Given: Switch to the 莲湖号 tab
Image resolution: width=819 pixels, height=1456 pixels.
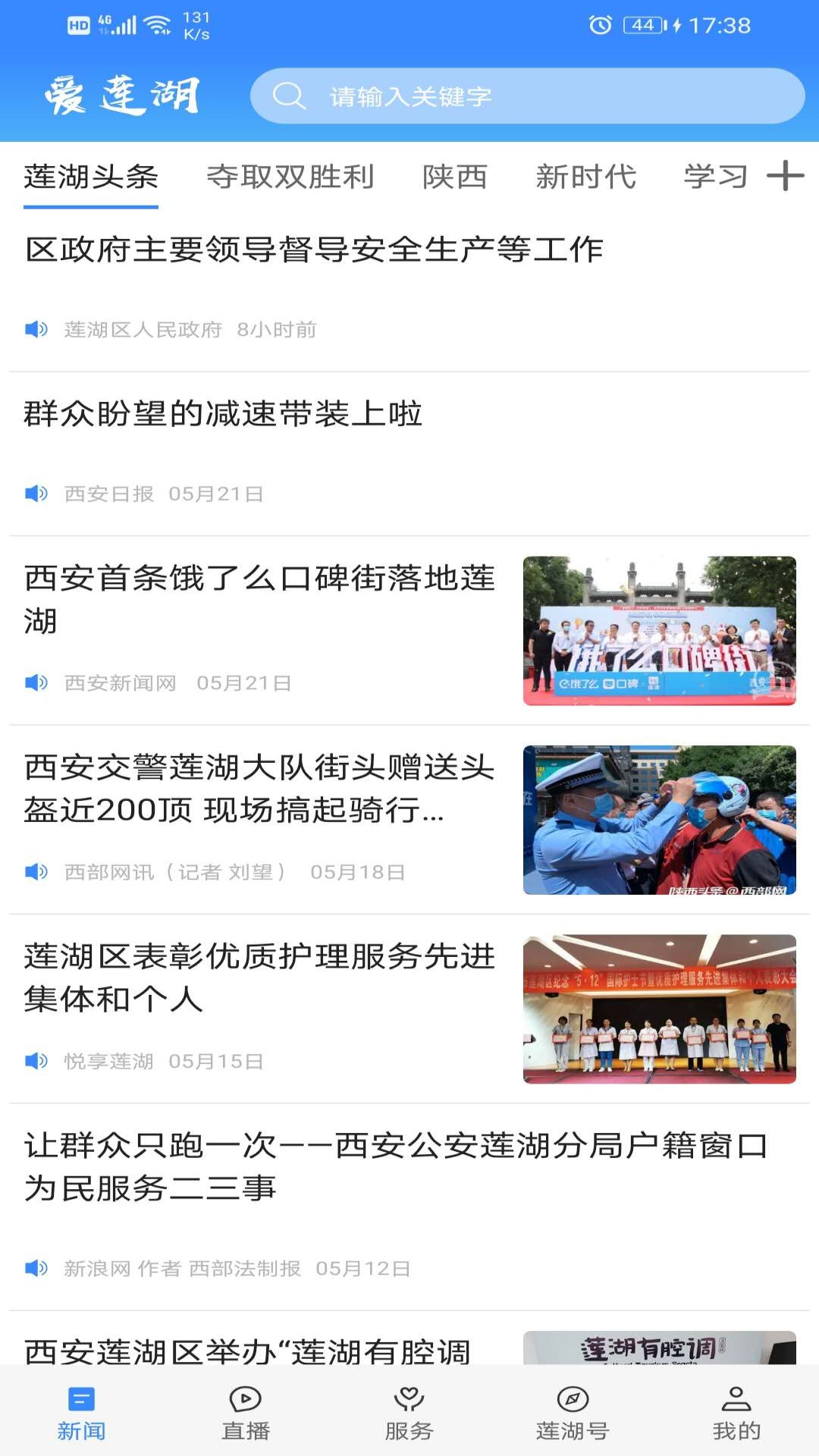Looking at the screenshot, I should (x=573, y=1414).
